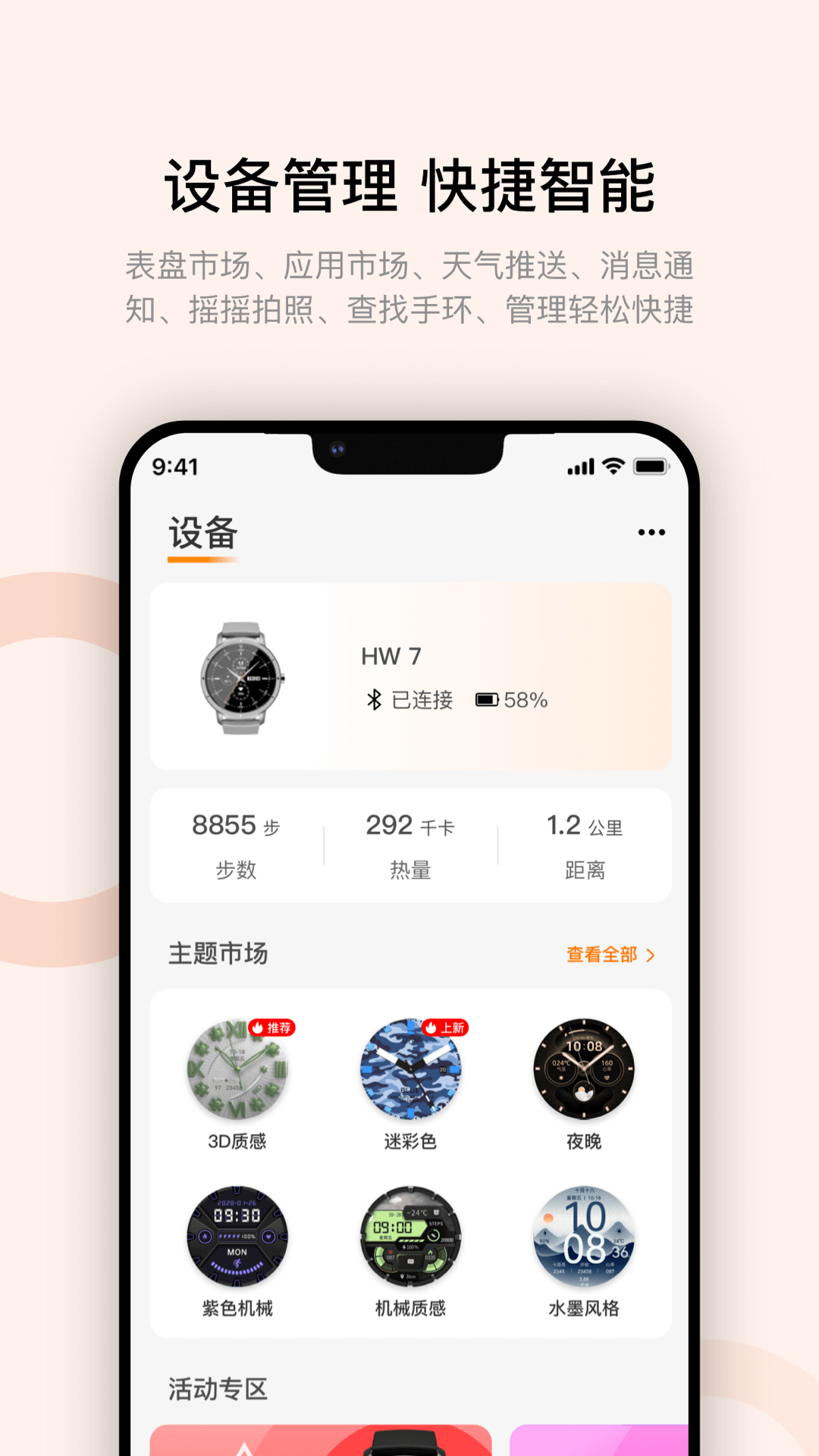The height and width of the screenshot is (1456, 819).
Task: Click the Bluetooth connection icon next to 已连接
Action: 373,700
